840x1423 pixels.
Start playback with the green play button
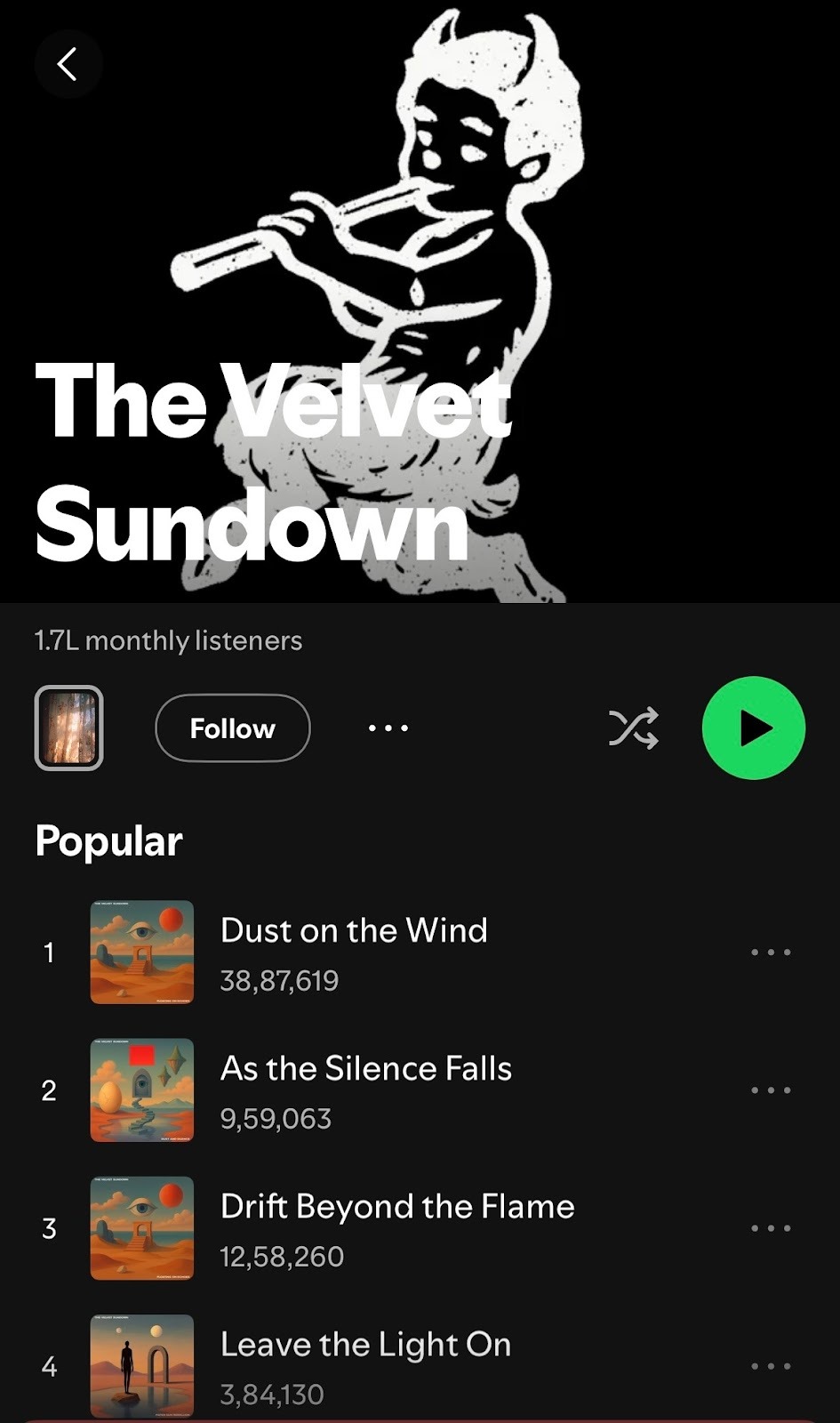[x=754, y=728]
